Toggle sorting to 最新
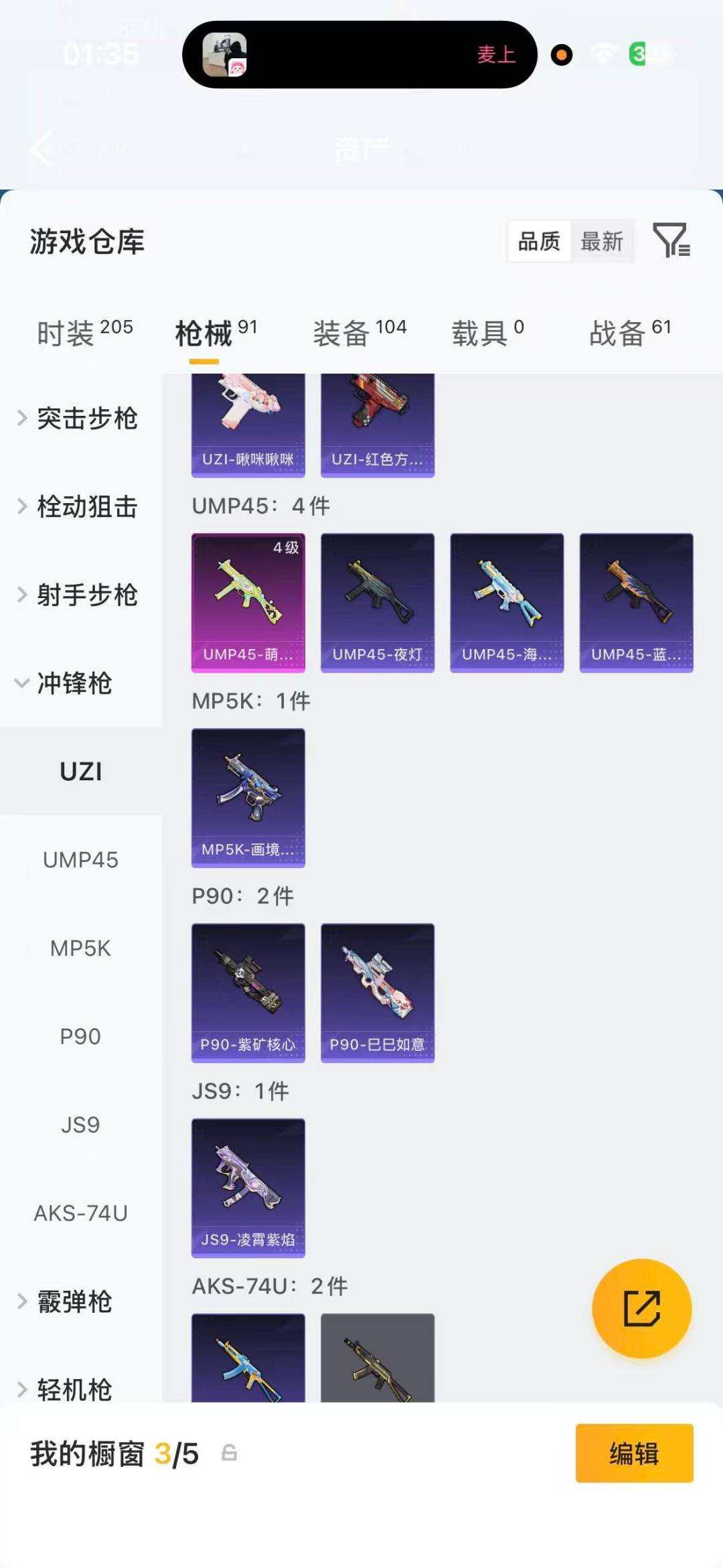The image size is (723, 1568). pyautogui.click(x=601, y=242)
